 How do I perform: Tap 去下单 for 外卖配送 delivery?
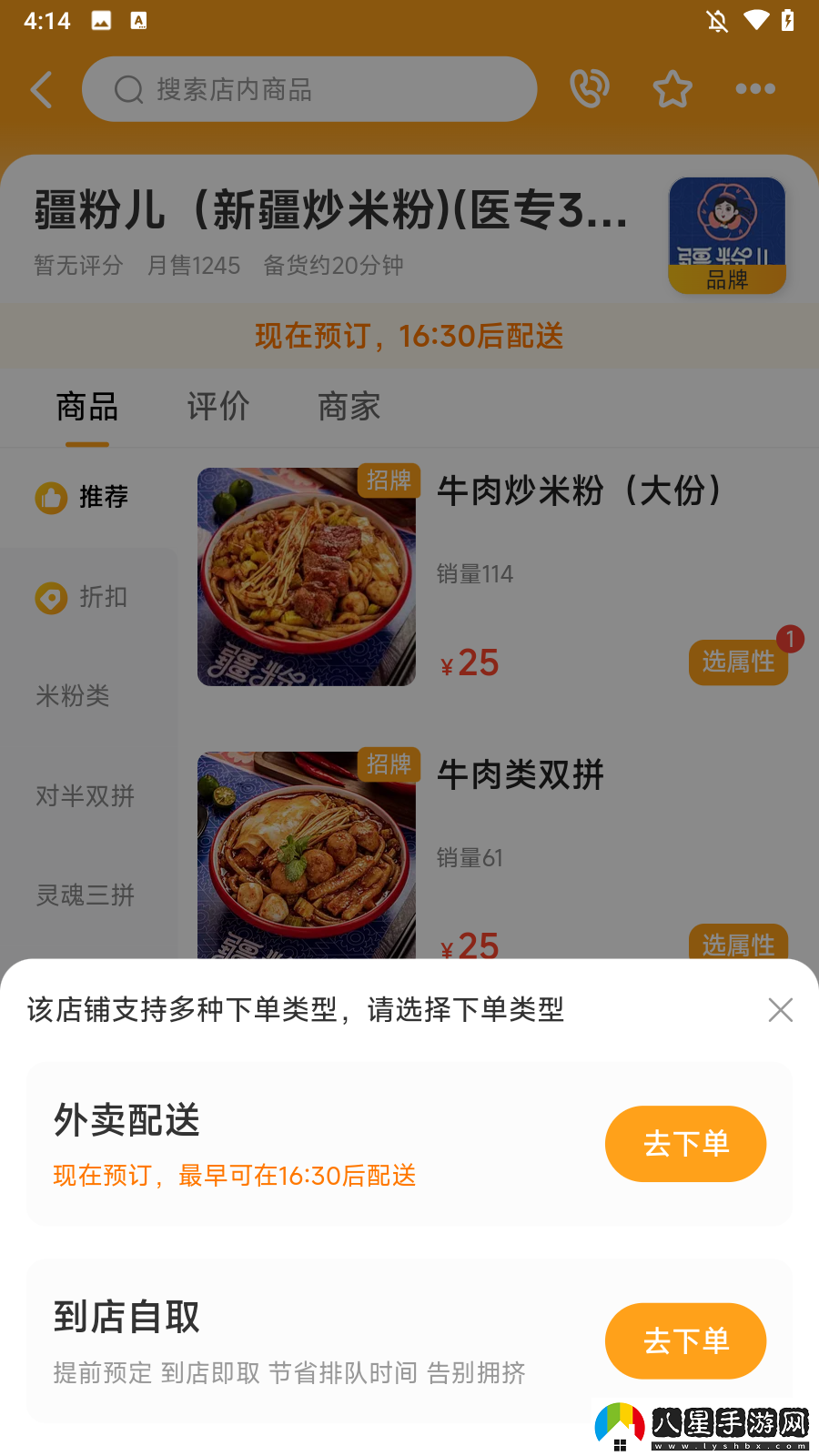685,1144
